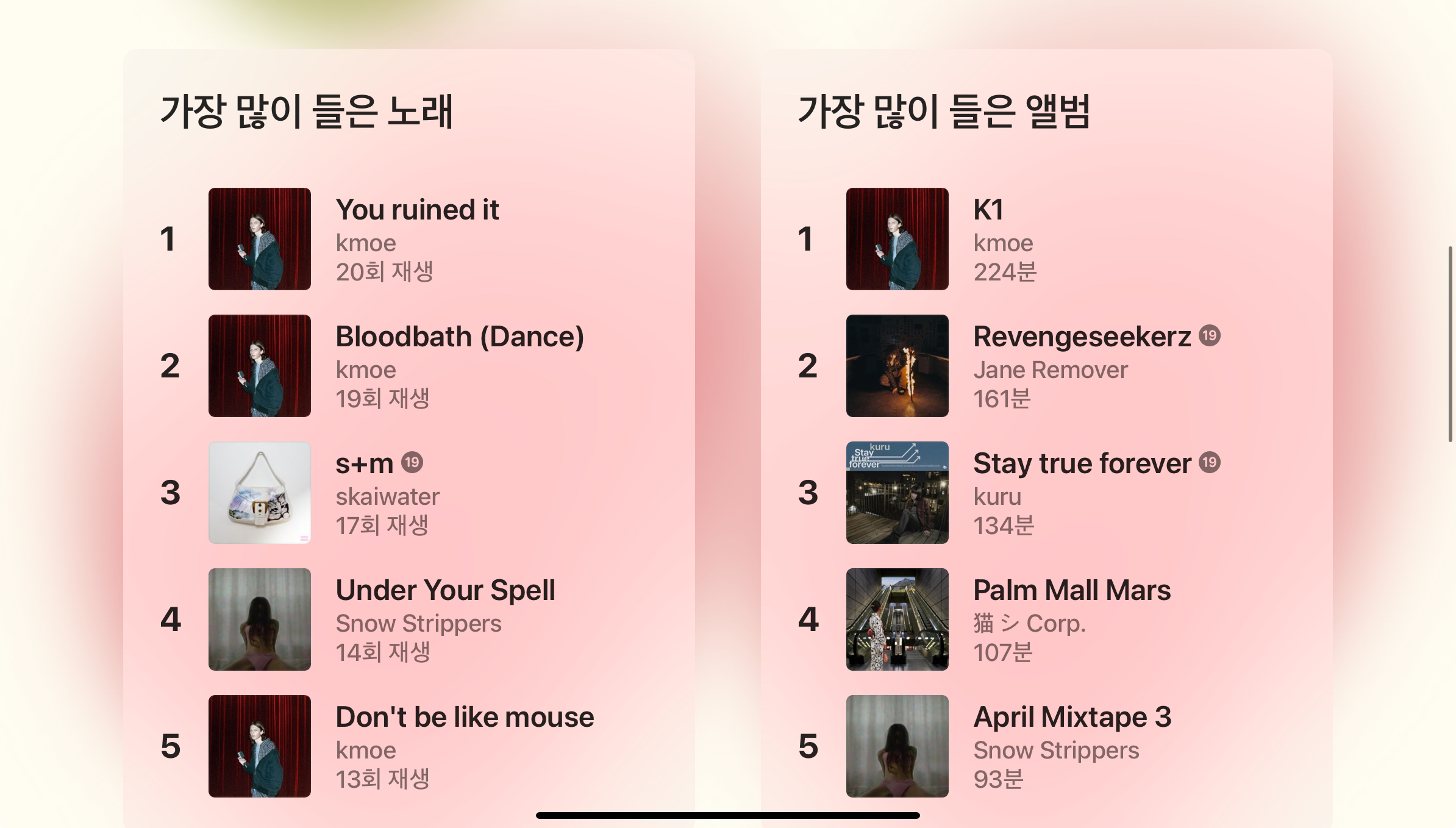
Task: Open the Palm Mall Mars album
Action: [1071, 591]
